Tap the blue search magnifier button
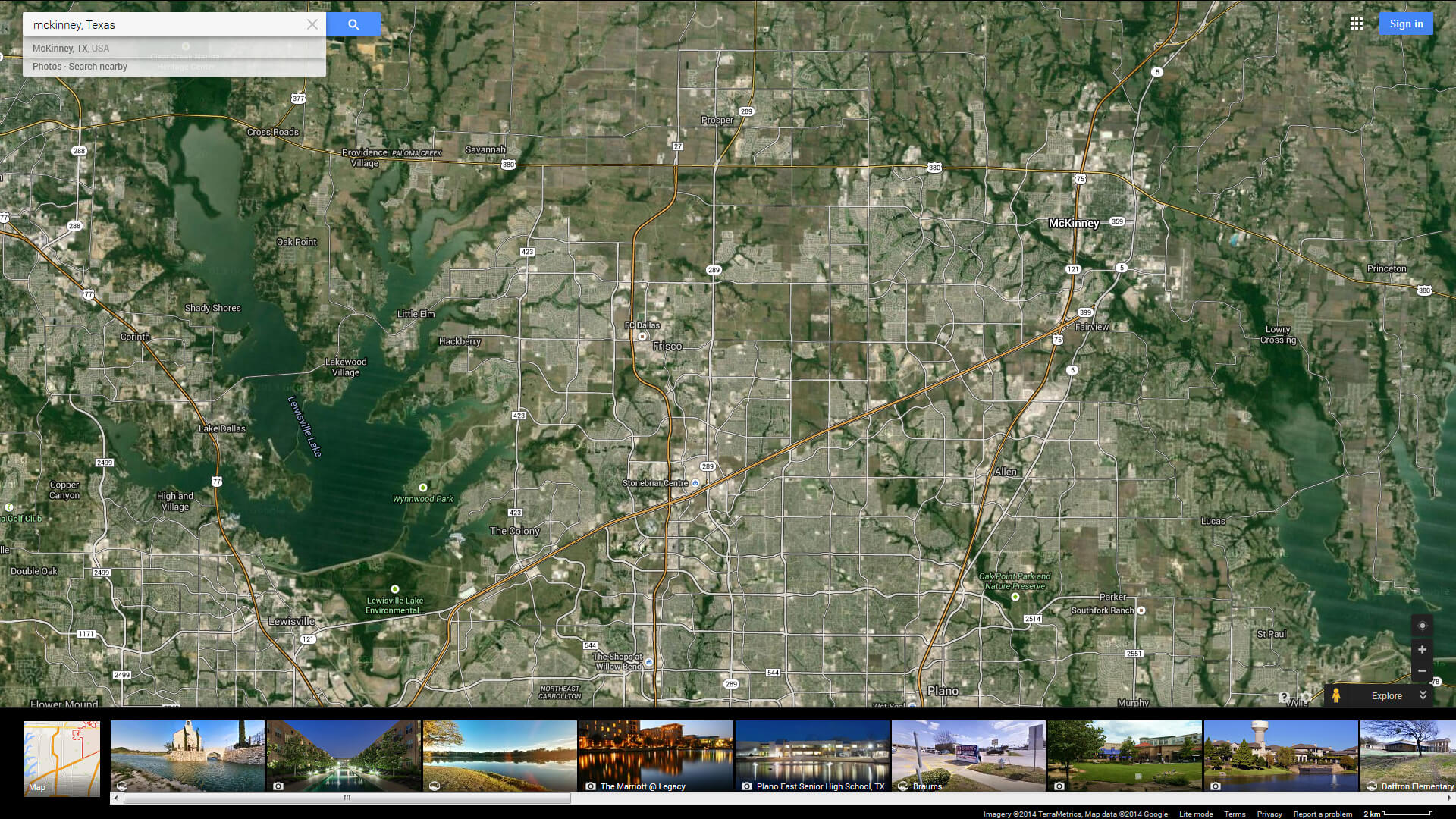 [353, 25]
